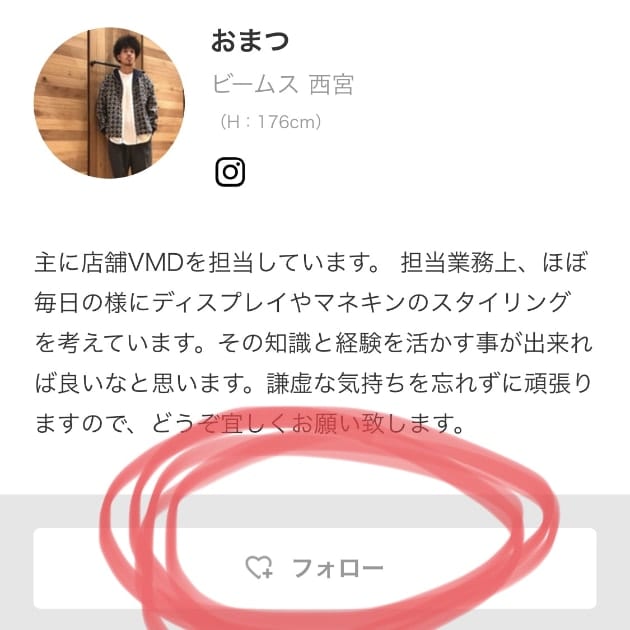Open おまつ's Instagram link
Screen dimensions: 630x630
[230, 172]
